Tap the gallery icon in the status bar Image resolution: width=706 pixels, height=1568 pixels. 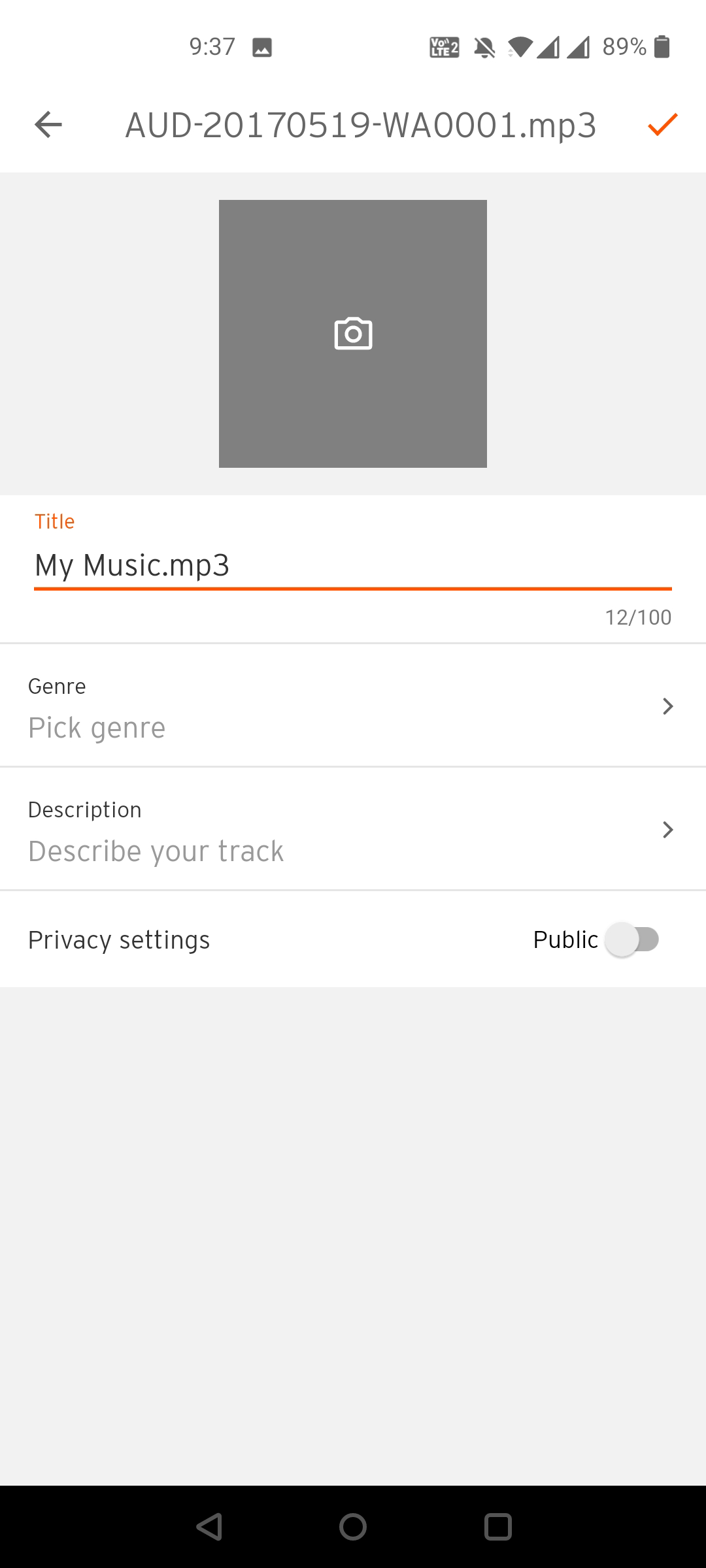[x=261, y=46]
